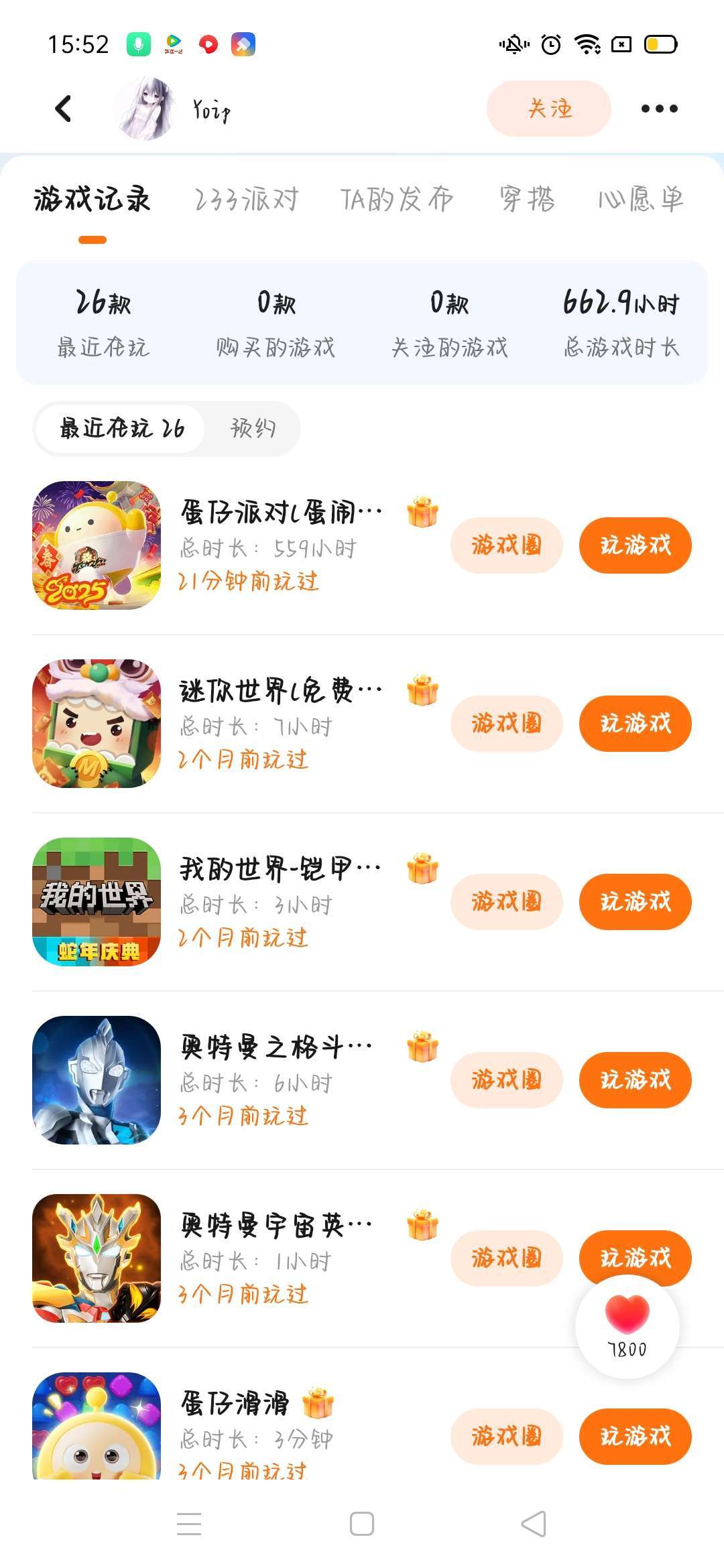Like the profile with the heart button

coord(627,1325)
